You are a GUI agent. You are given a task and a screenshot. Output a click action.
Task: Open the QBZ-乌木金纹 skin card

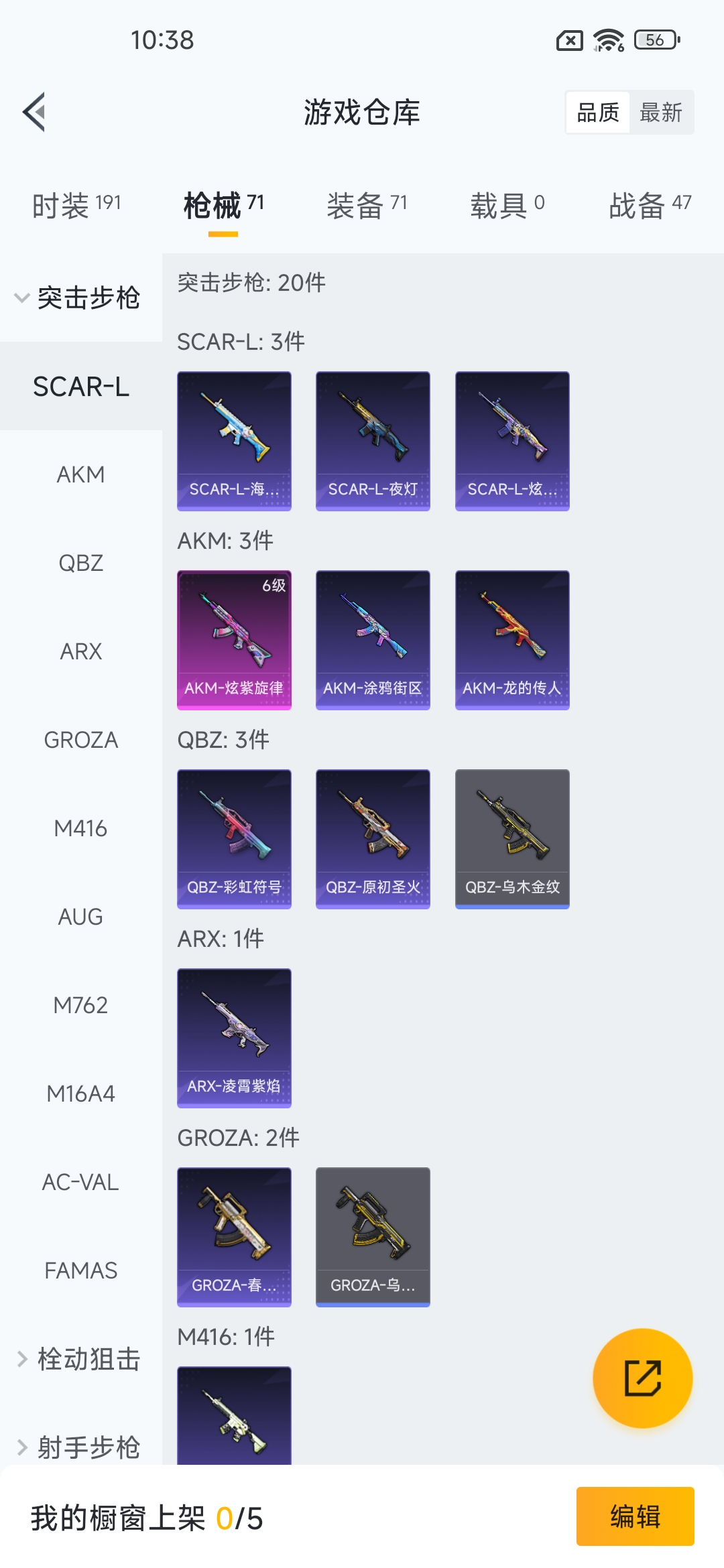click(512, 839)
